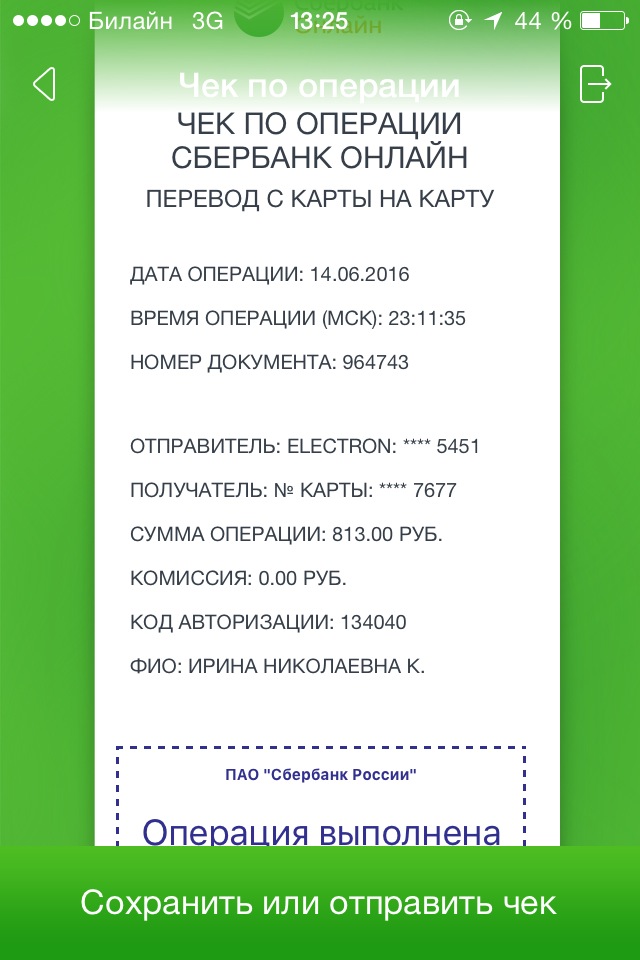
Task: Go back using the top-left arrow
Action: pyautogui.click(x=43, y=84)
